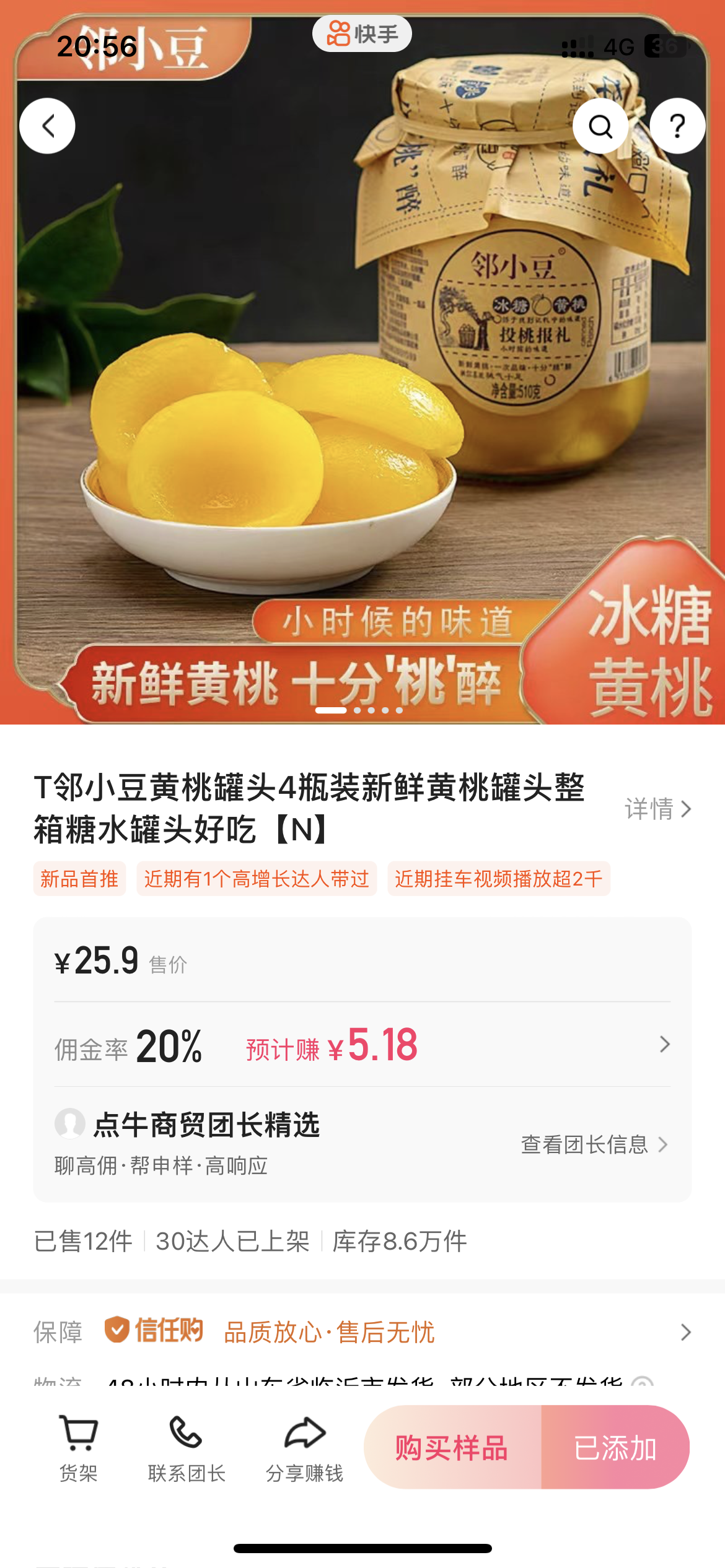Tap 查看团长信息 to view leader info

click(594, 1144)
